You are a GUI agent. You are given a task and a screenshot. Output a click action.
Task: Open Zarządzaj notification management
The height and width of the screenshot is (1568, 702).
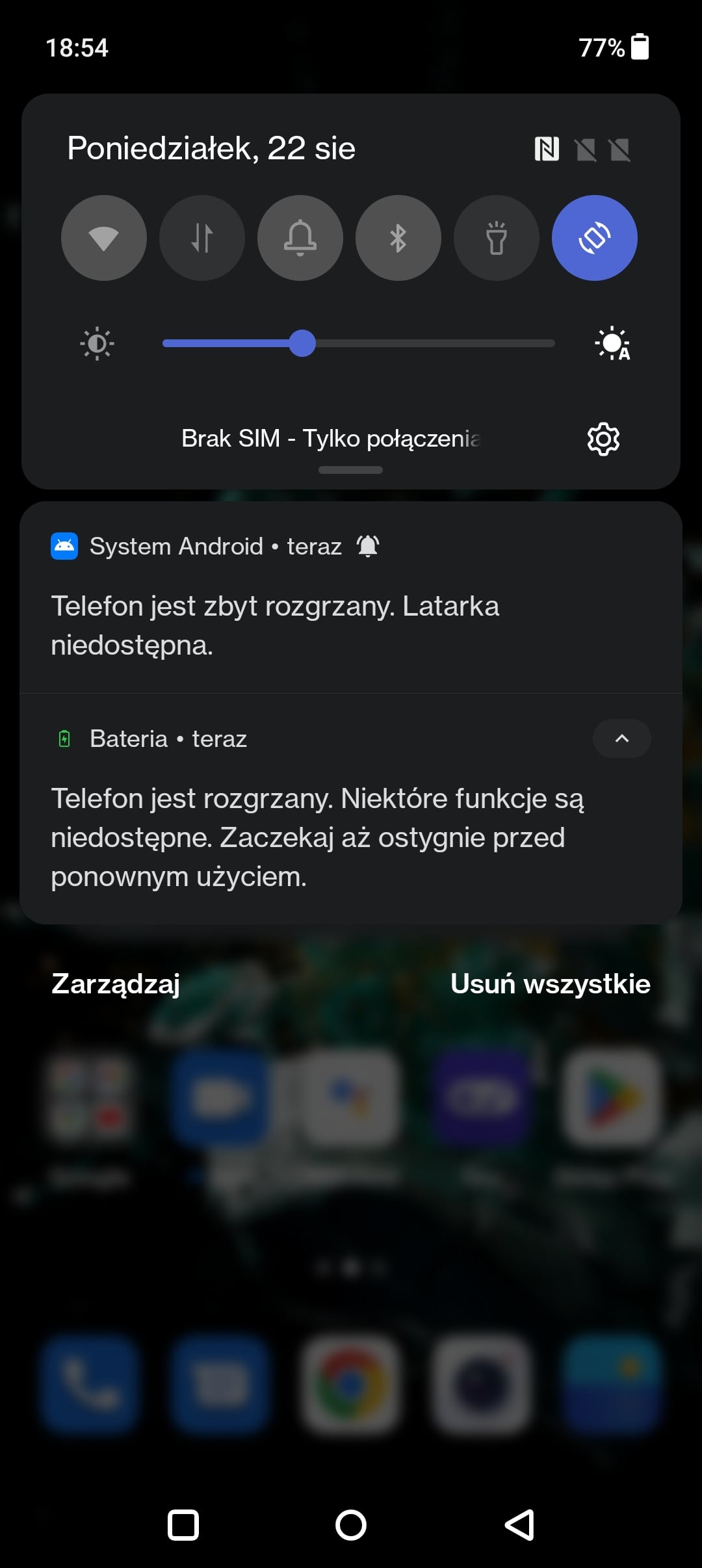[116, 984]
